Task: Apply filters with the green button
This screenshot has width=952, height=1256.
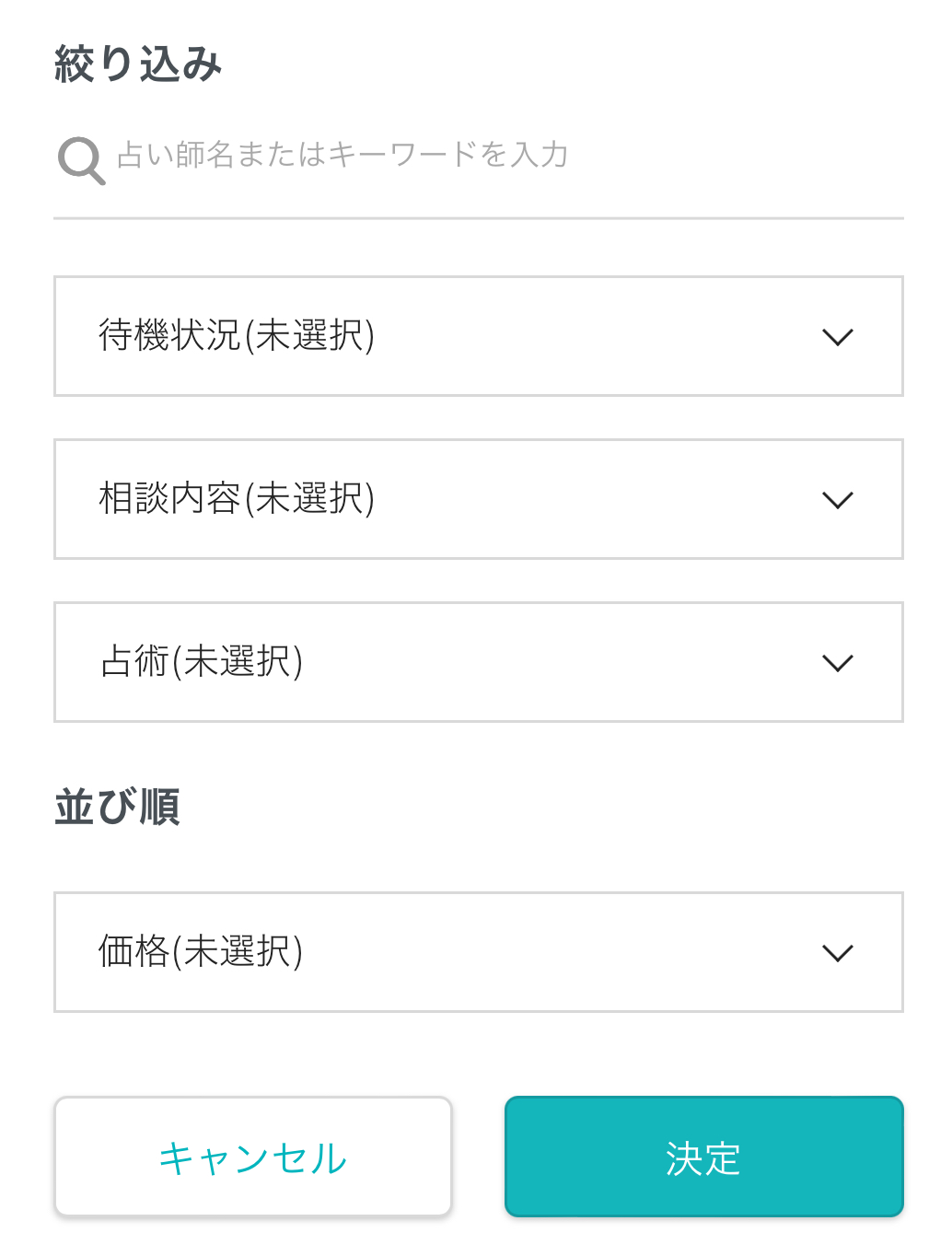Action: pyautogui.click(x=702, y=1156)
